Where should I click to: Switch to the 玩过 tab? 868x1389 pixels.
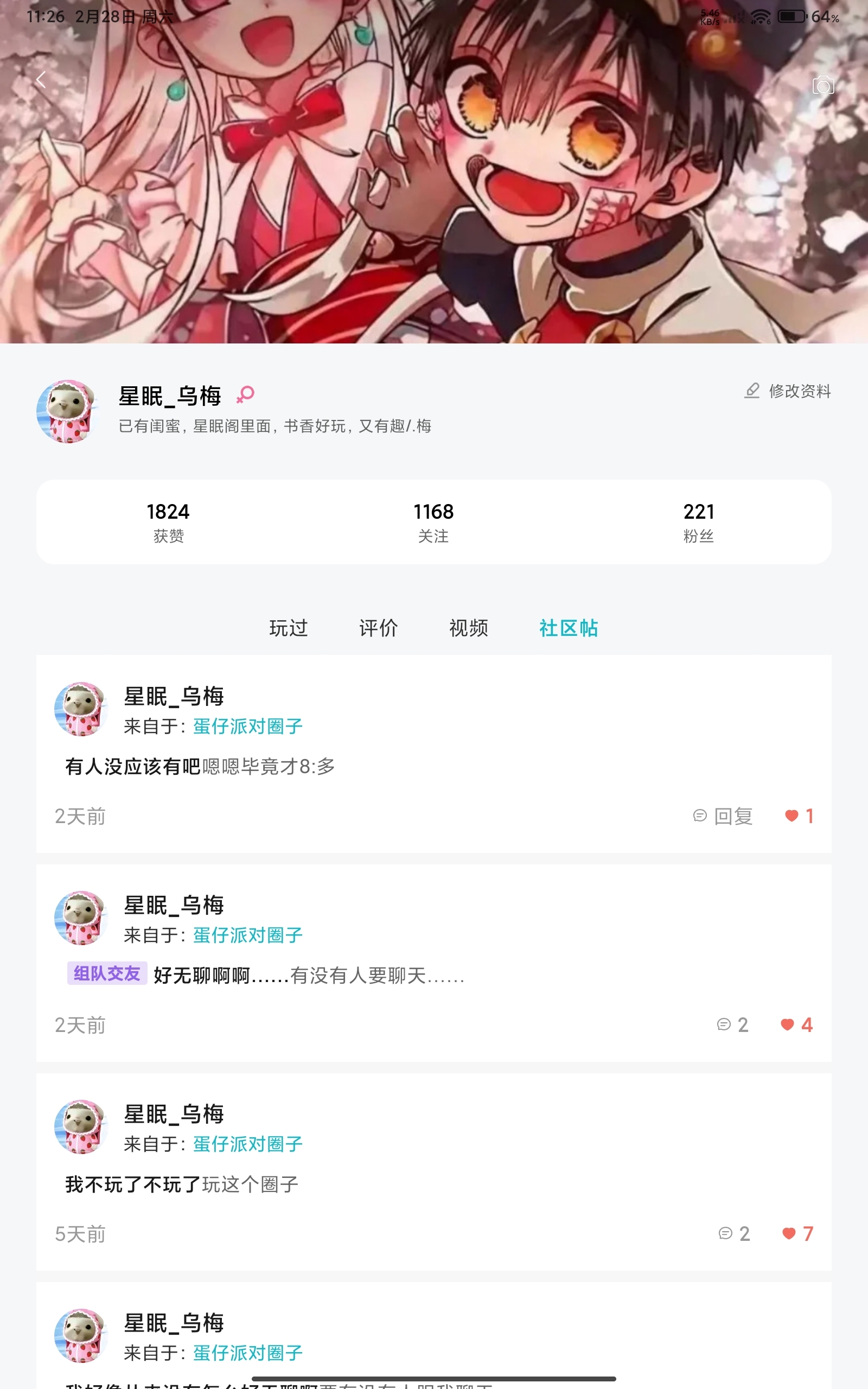pos(289,628)
